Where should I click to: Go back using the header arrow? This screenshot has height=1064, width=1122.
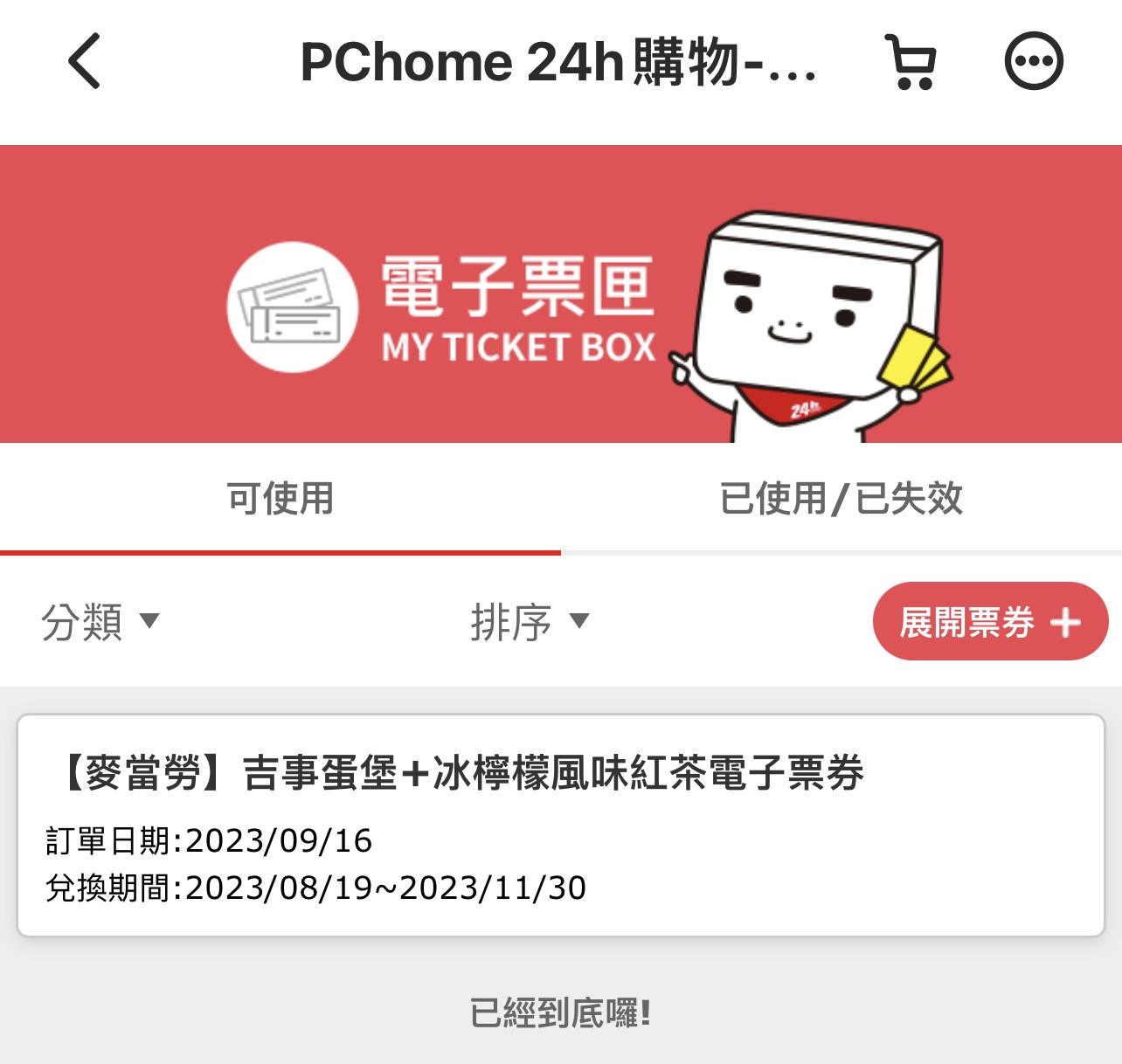[x=85, y=61]
